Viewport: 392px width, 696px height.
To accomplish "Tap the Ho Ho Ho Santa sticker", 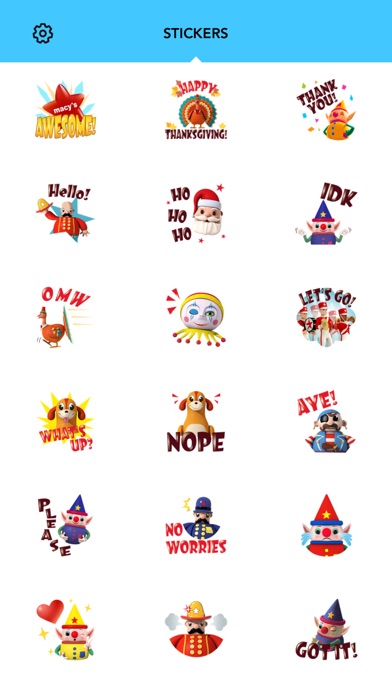I will pos(196,213).
